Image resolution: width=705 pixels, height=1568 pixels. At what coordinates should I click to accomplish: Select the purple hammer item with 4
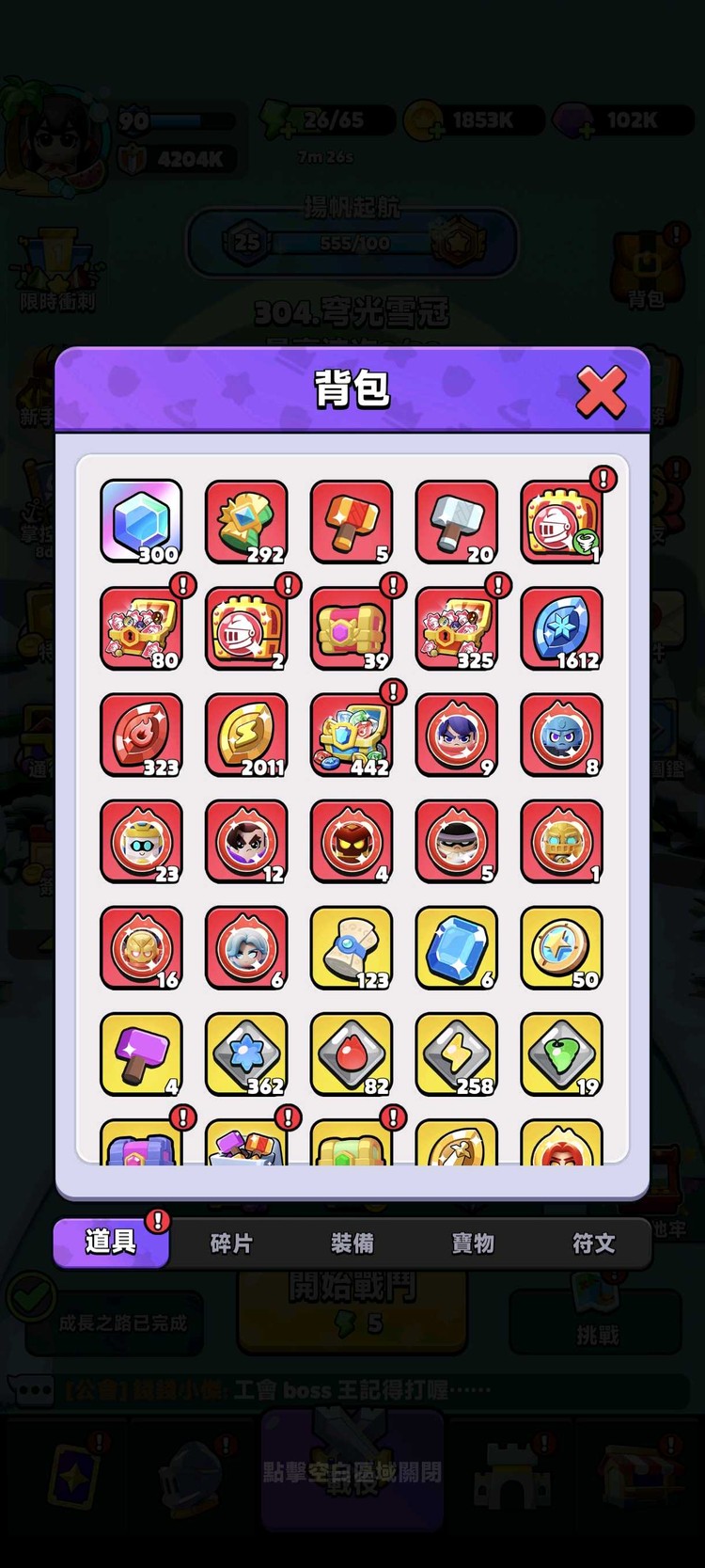[x=141, y=1054]
